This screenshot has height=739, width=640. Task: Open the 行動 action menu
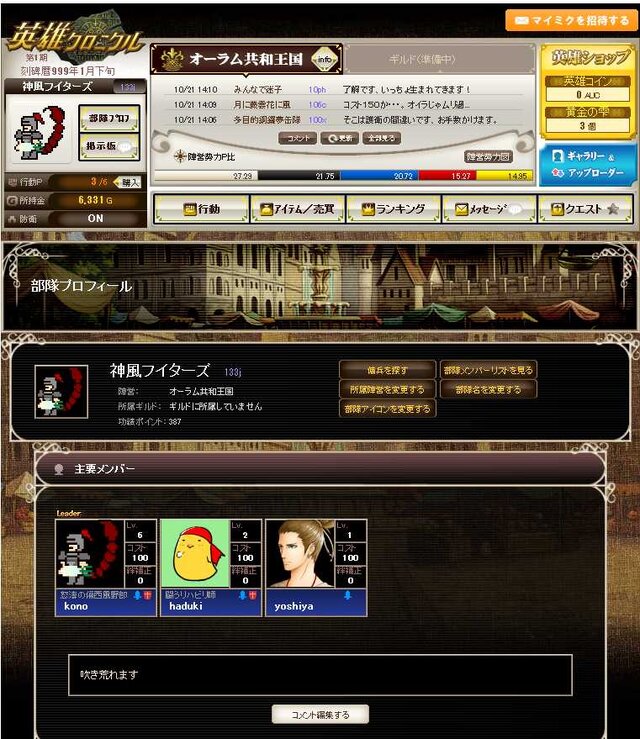pos(200,209)
